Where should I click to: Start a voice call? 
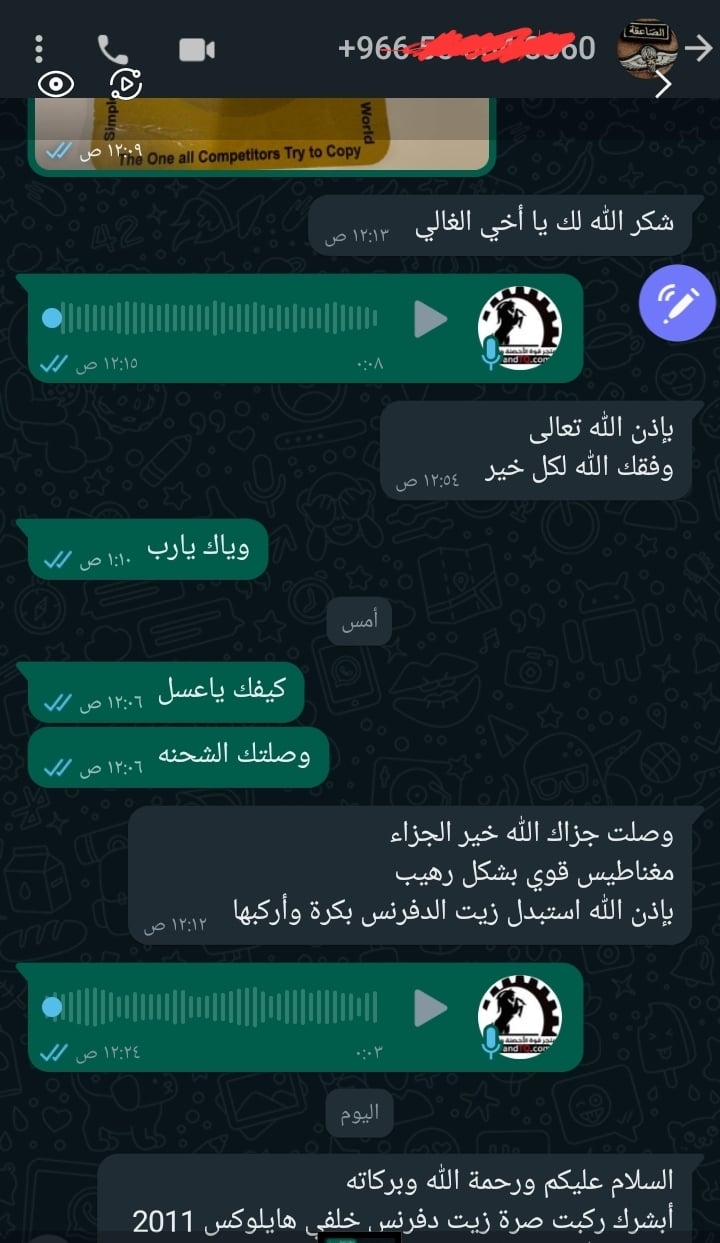113,49
